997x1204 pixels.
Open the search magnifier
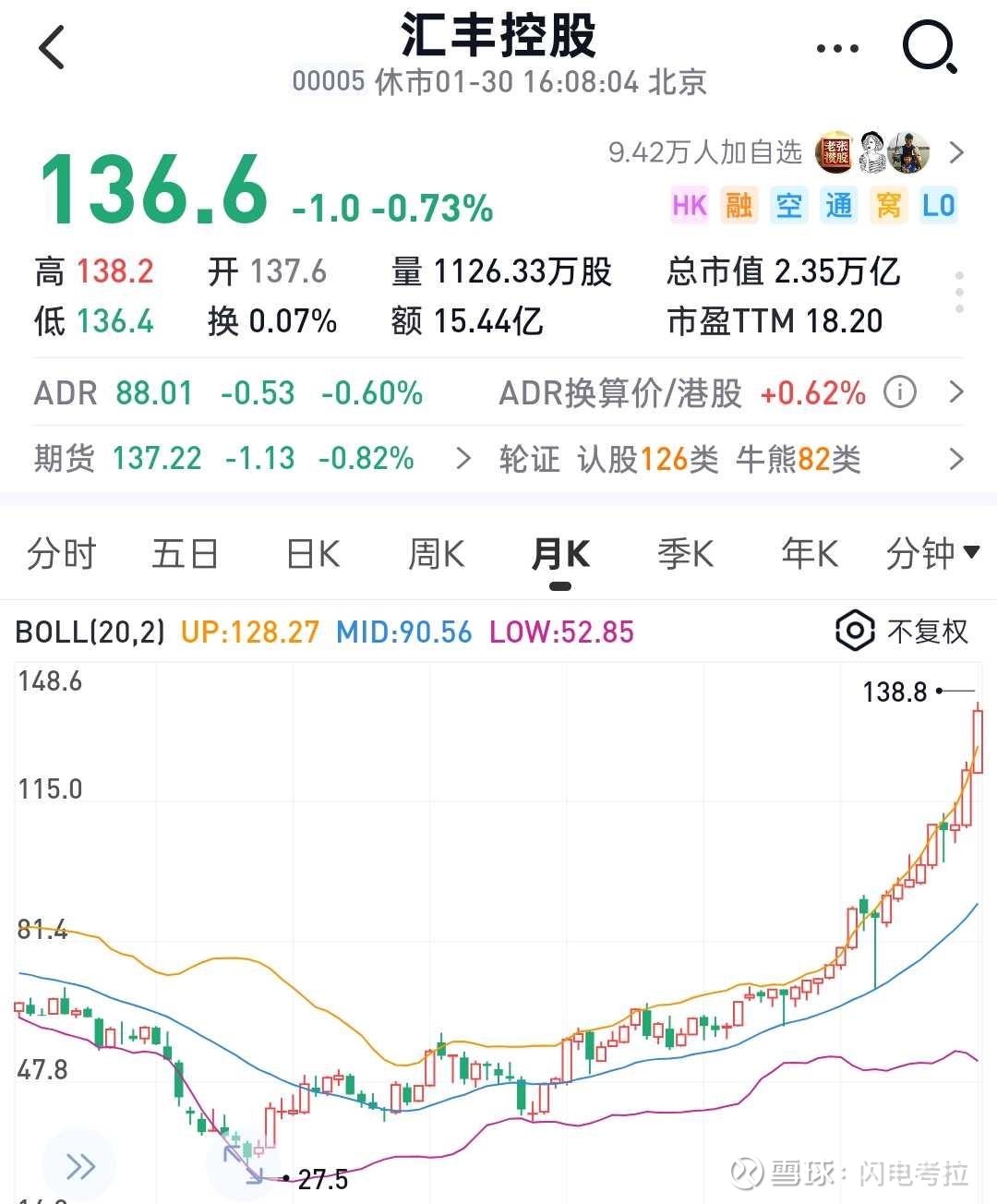[x=929, y=47]
